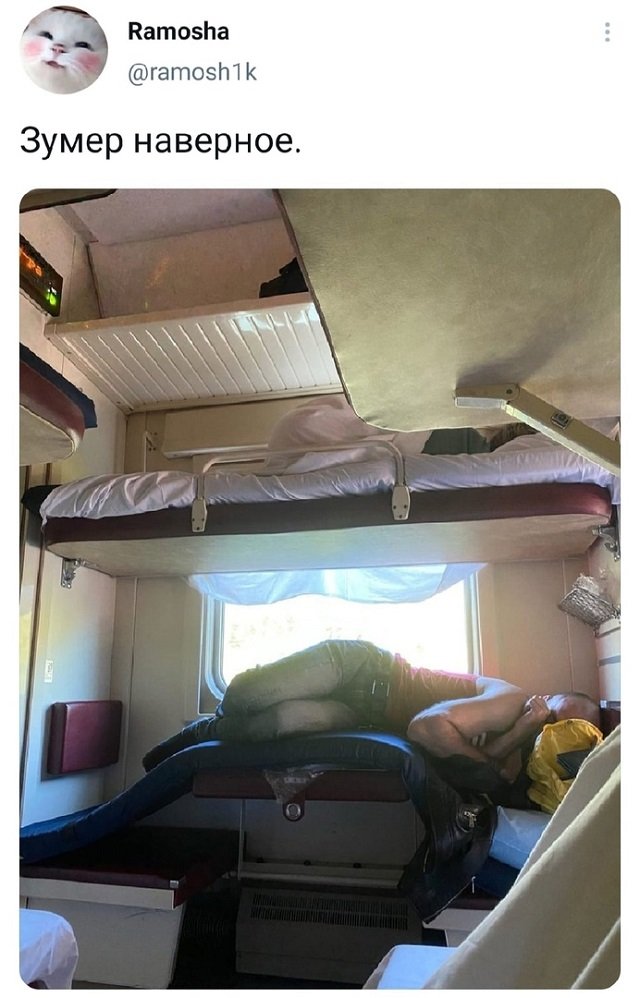Open Ramosha's profile avatar
This screenshot has width=640, height=998.
63,49
